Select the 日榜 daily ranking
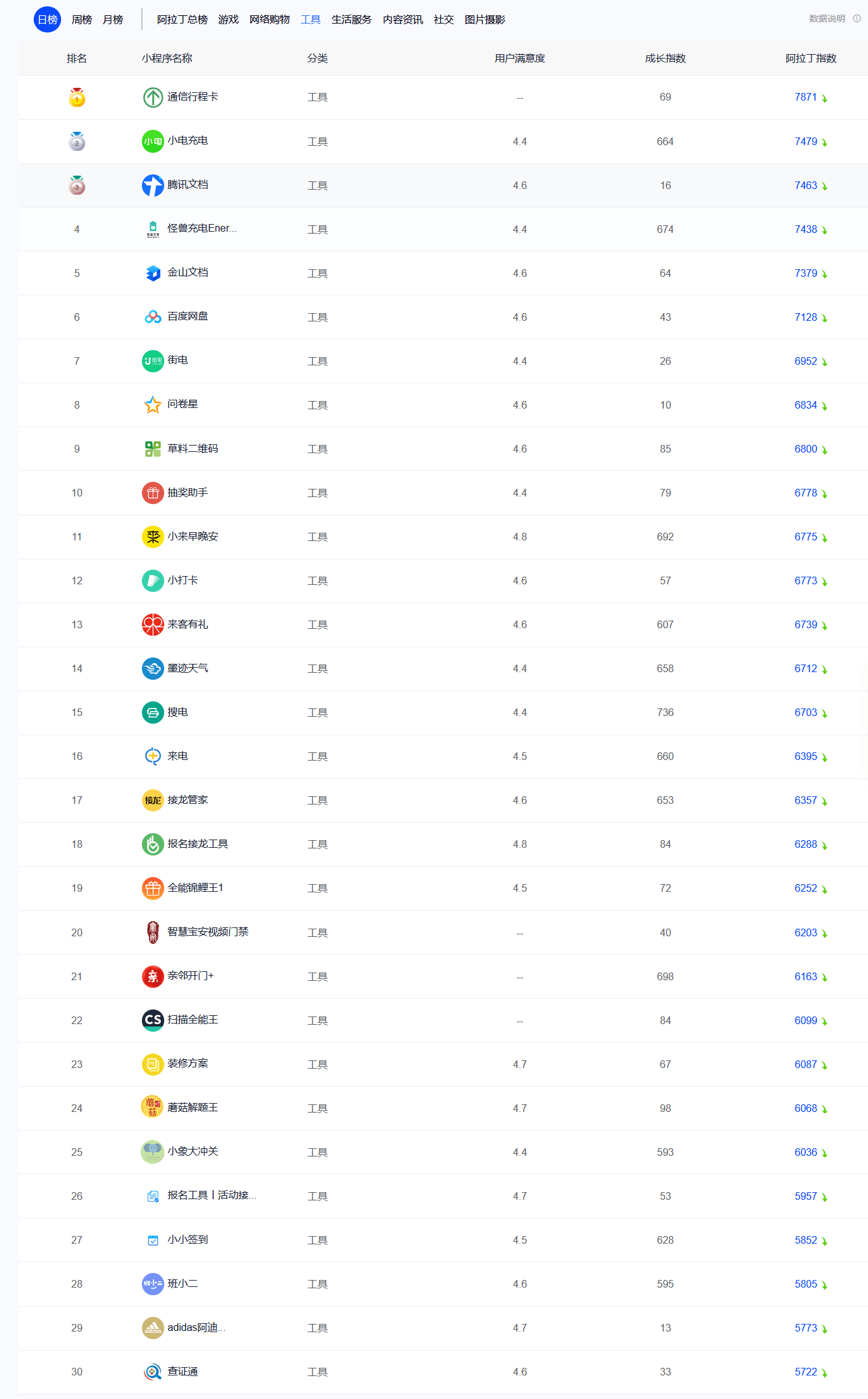Viewport: 868px width, 1399px height. (48, 20)
